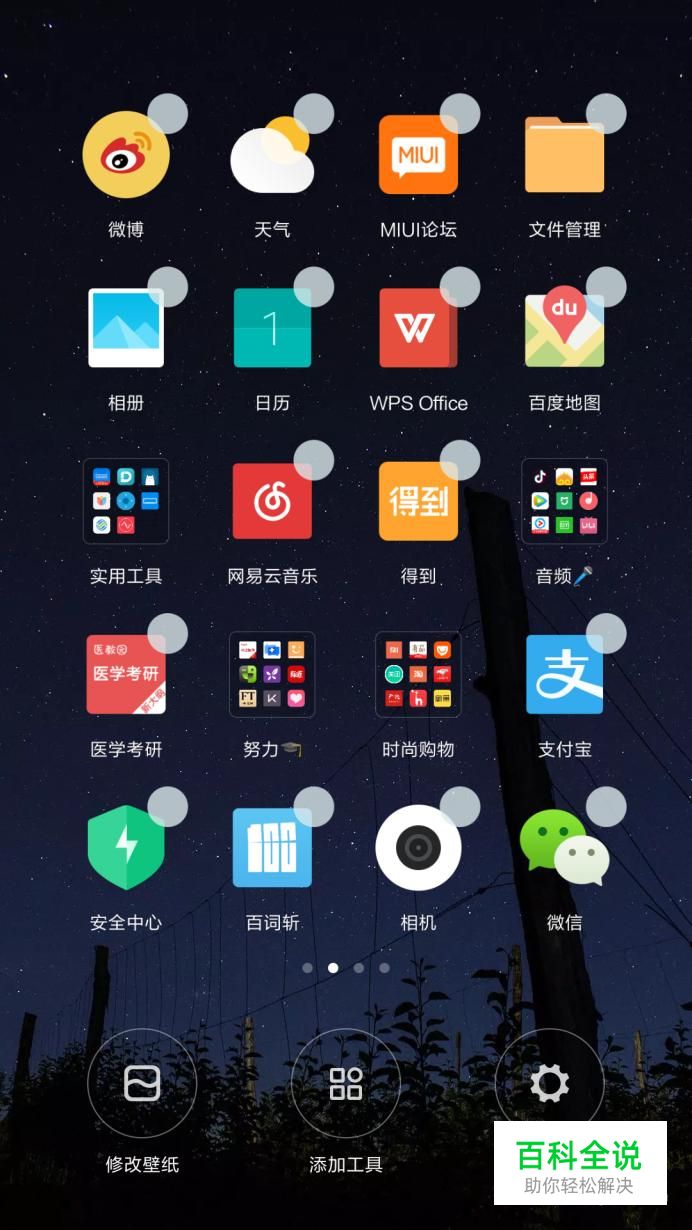Viewport: 692px width, 1230px height.
Task: Open the 时尚购物 folder
Action: 418,674
